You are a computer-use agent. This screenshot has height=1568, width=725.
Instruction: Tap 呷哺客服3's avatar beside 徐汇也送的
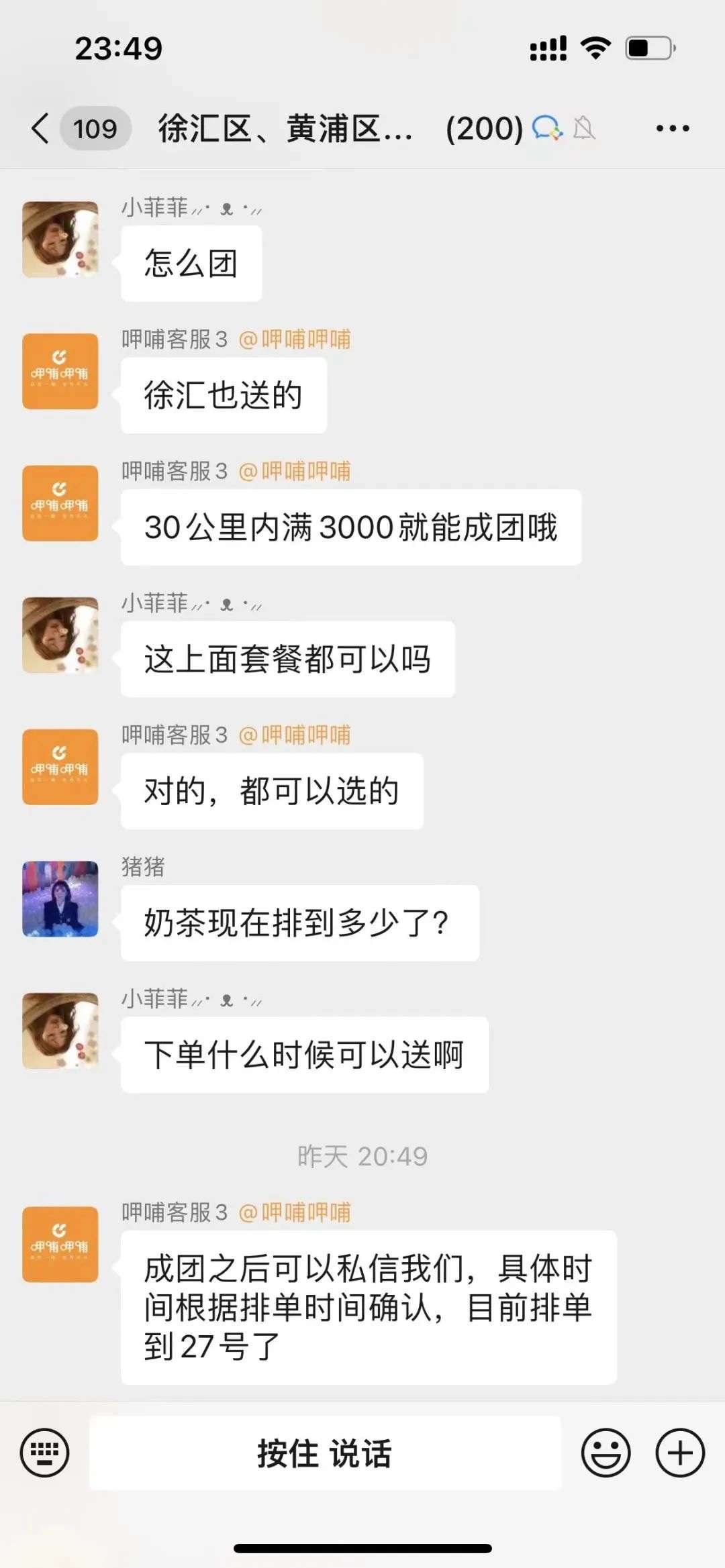pos(60,371)
